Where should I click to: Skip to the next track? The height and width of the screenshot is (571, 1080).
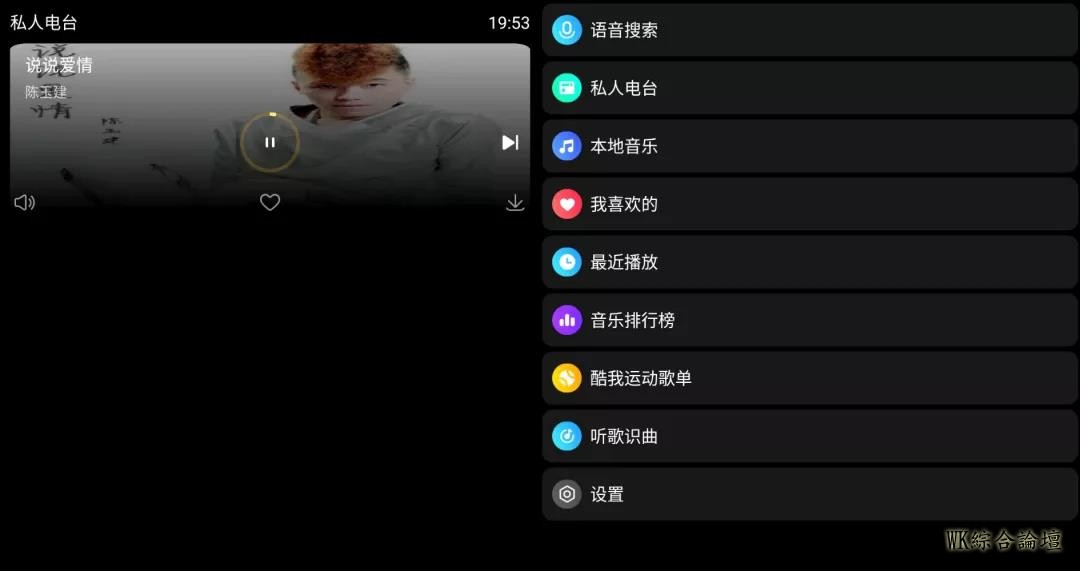(x=510, y=142)
